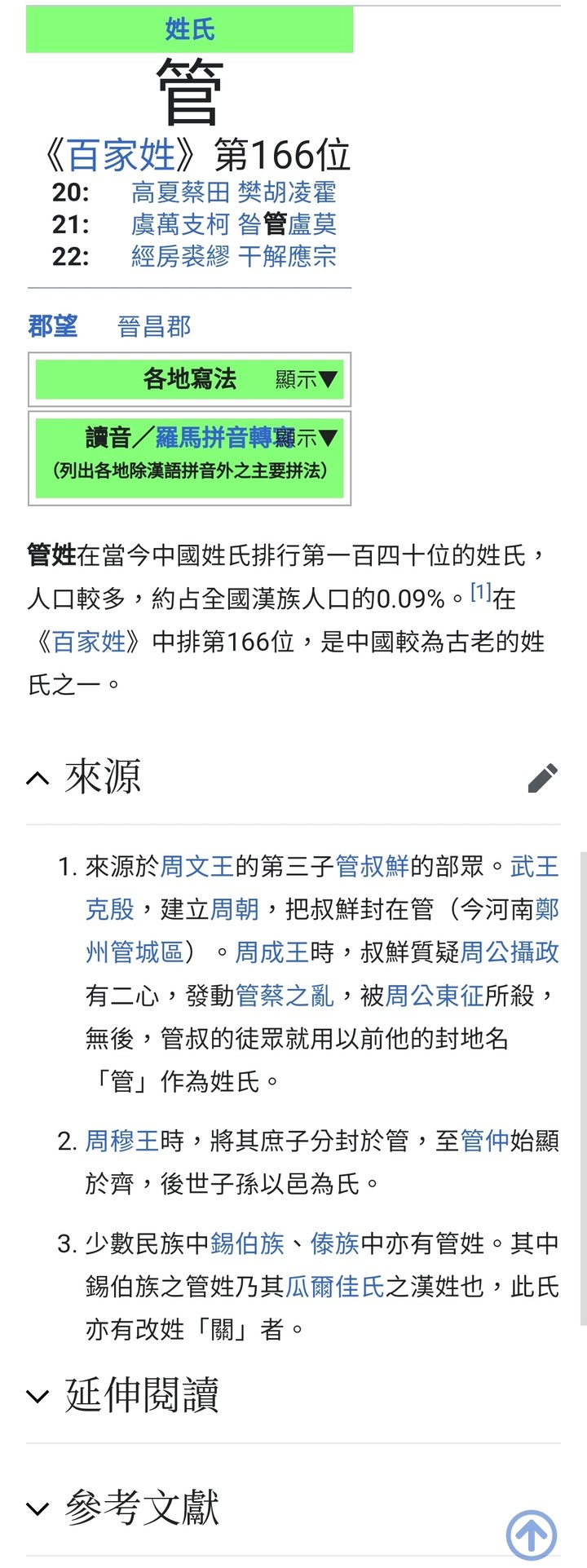Open the 姓氏 link in the green header
Viewport: 587px width, 1568px height.
click(x=189, y=29)
